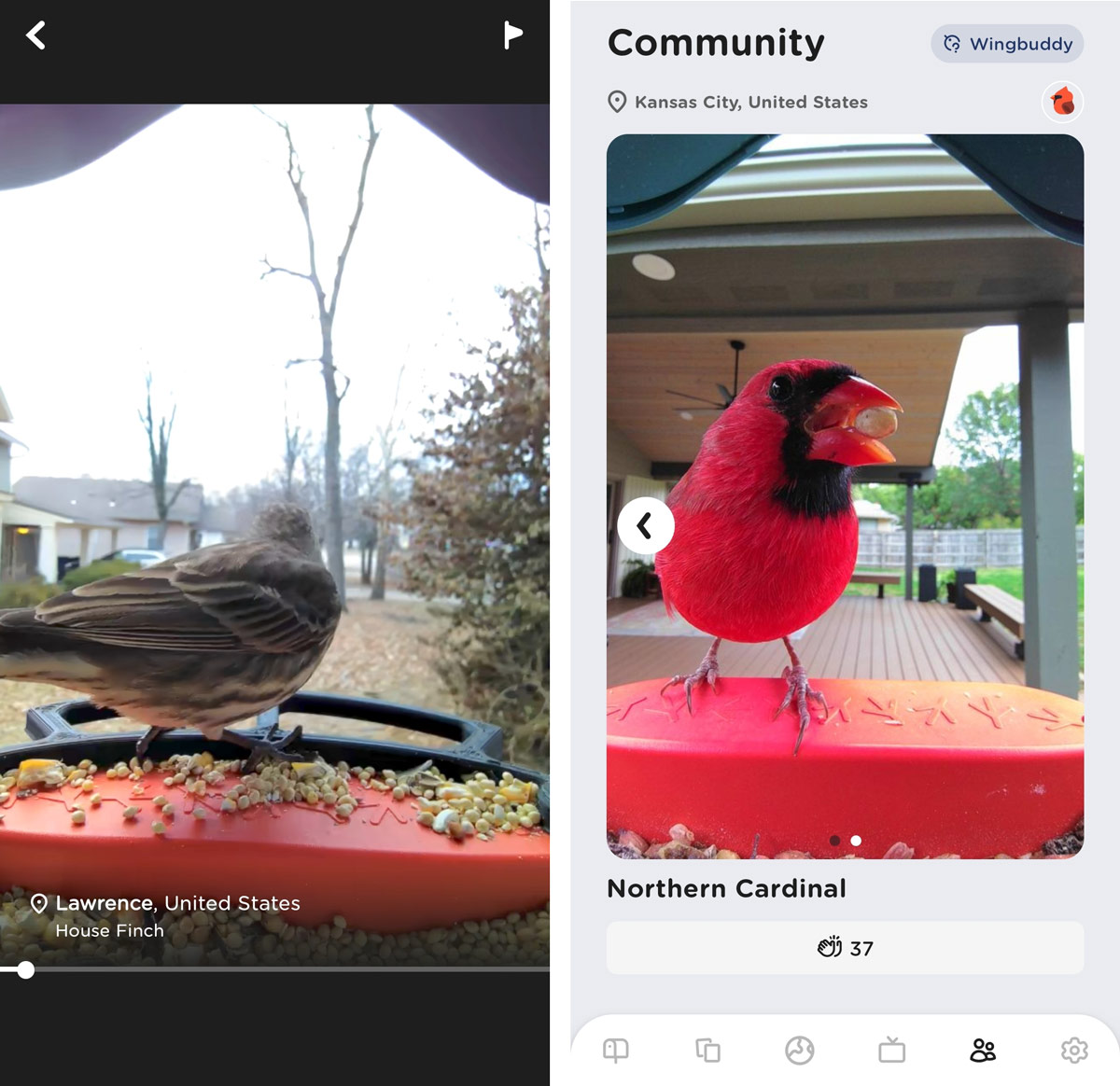The height and width of the screenshot is (1086, 1120).
Task: Open the bird guide book tab
Action: [x=616, y=1051]
